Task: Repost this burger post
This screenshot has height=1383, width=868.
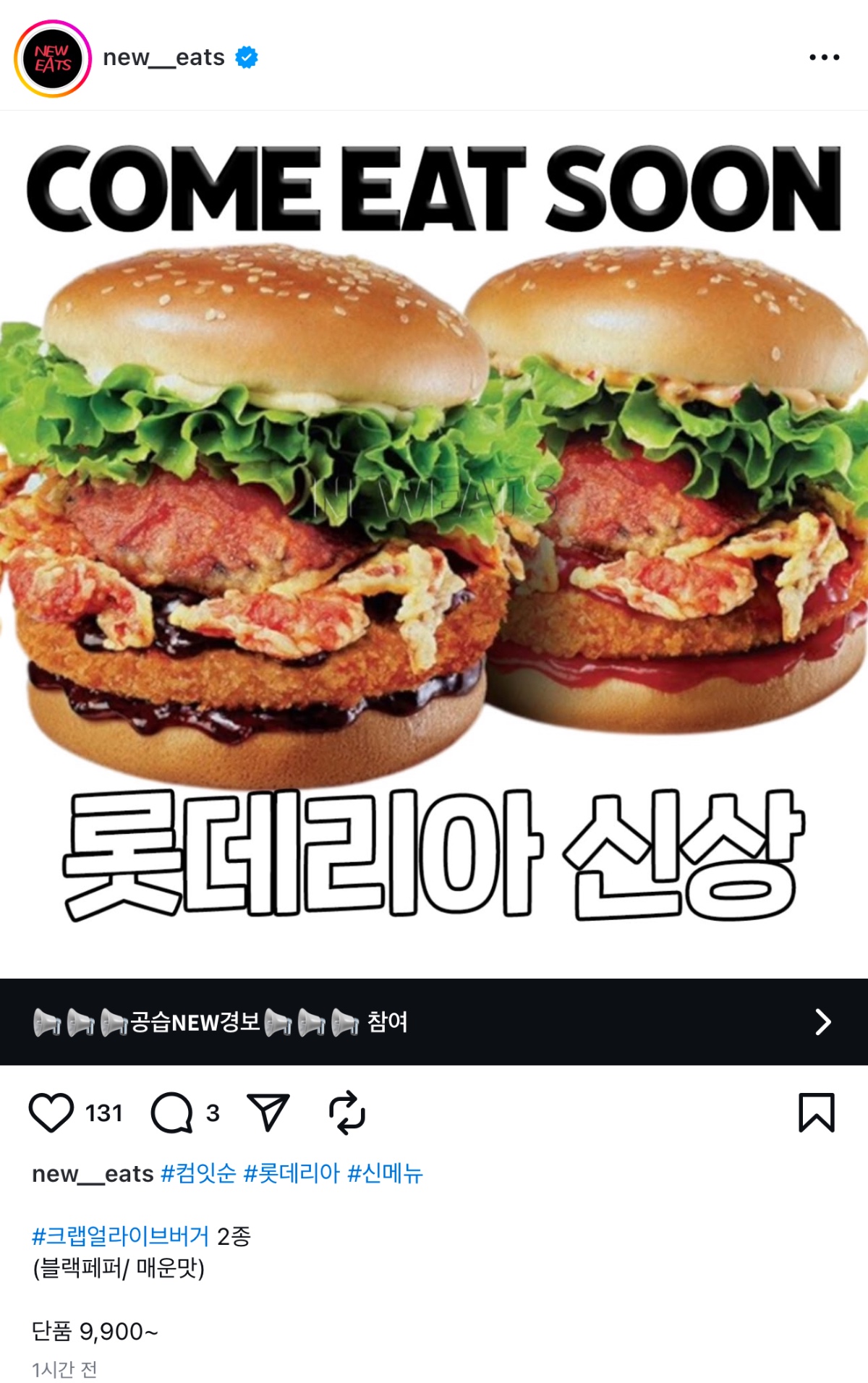Action: [347, 1112]
